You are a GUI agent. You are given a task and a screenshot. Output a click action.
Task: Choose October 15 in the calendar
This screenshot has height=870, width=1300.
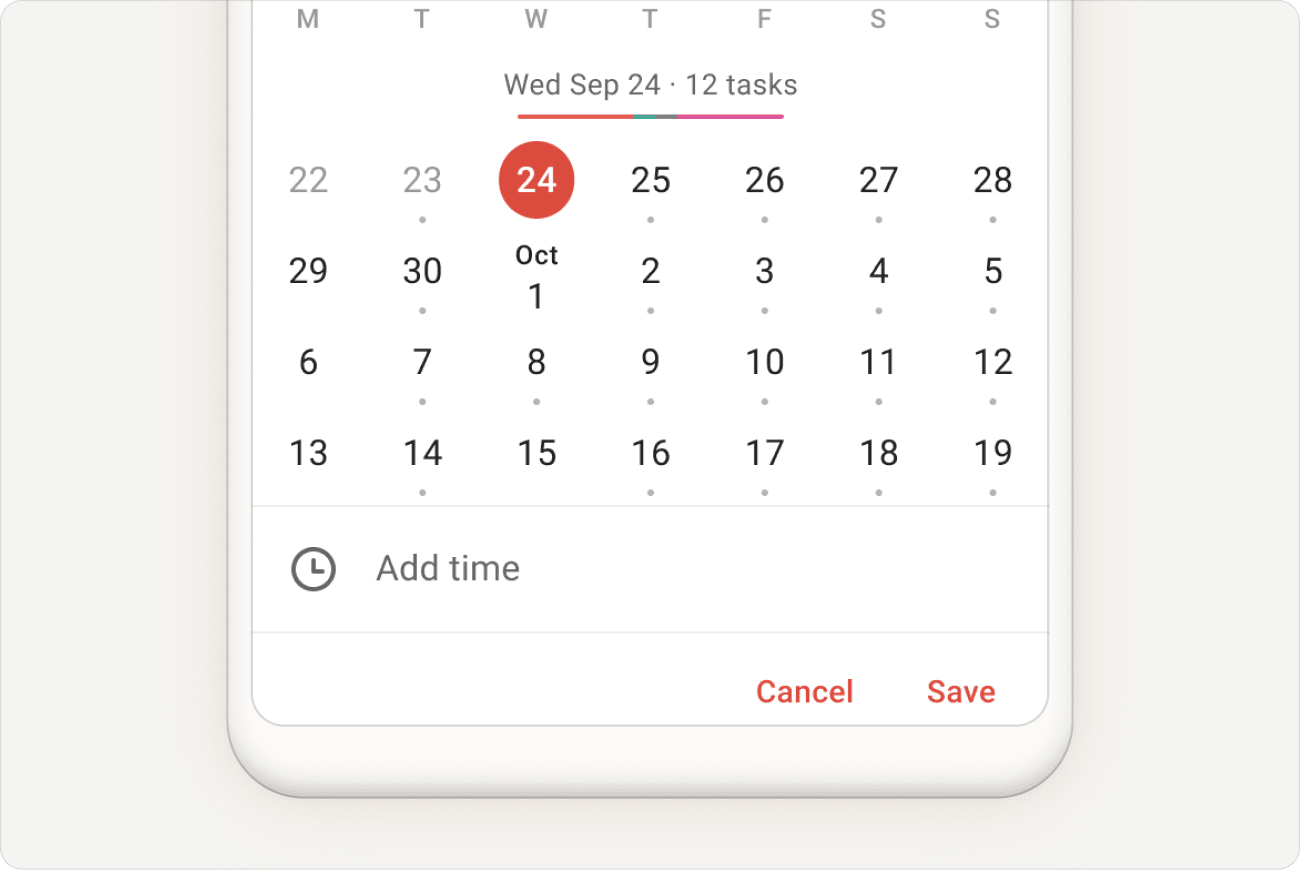click(x=536, y=454)
